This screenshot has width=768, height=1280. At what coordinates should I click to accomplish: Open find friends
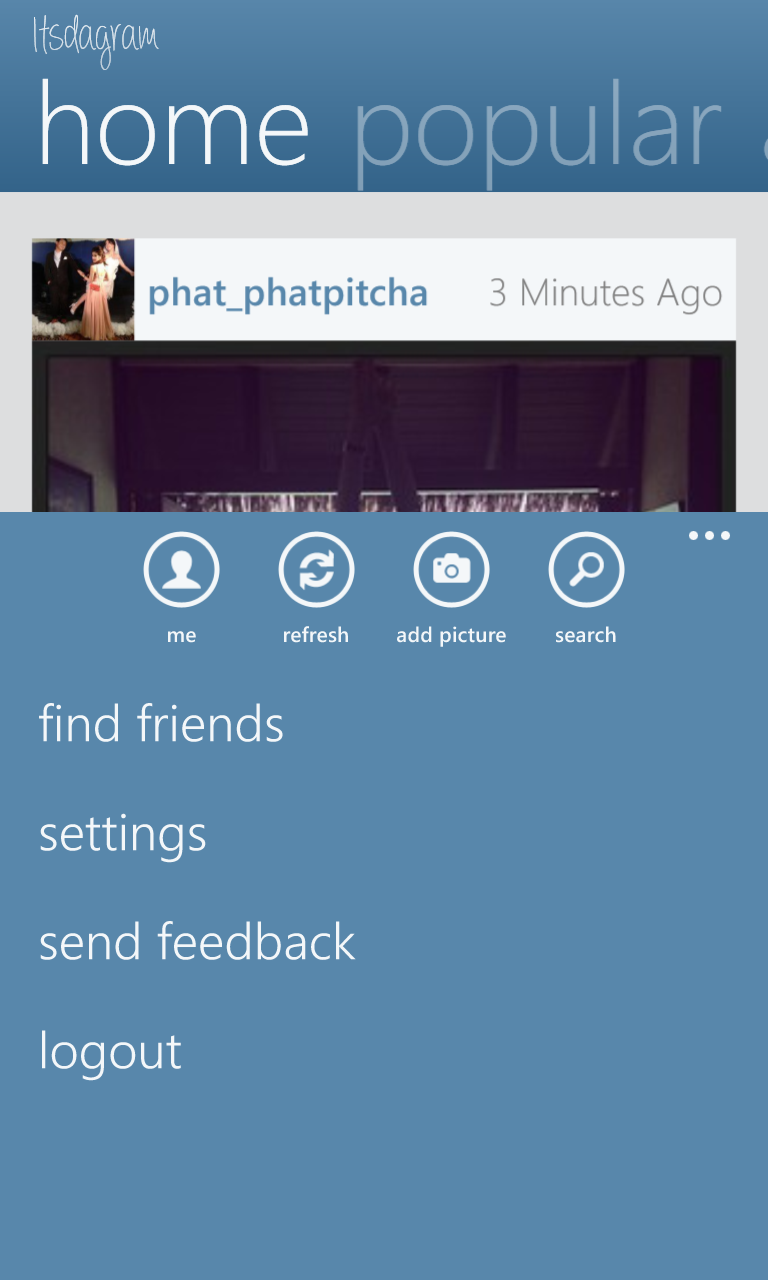tap(161, 724)
